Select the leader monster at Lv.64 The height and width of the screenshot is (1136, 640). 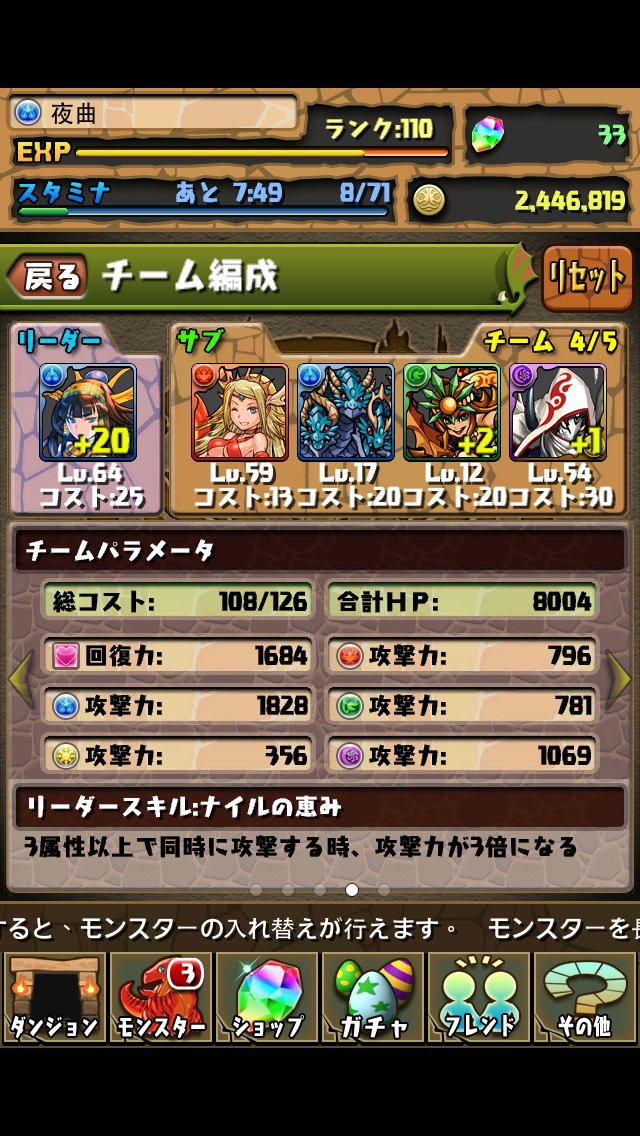click(87, 411)
